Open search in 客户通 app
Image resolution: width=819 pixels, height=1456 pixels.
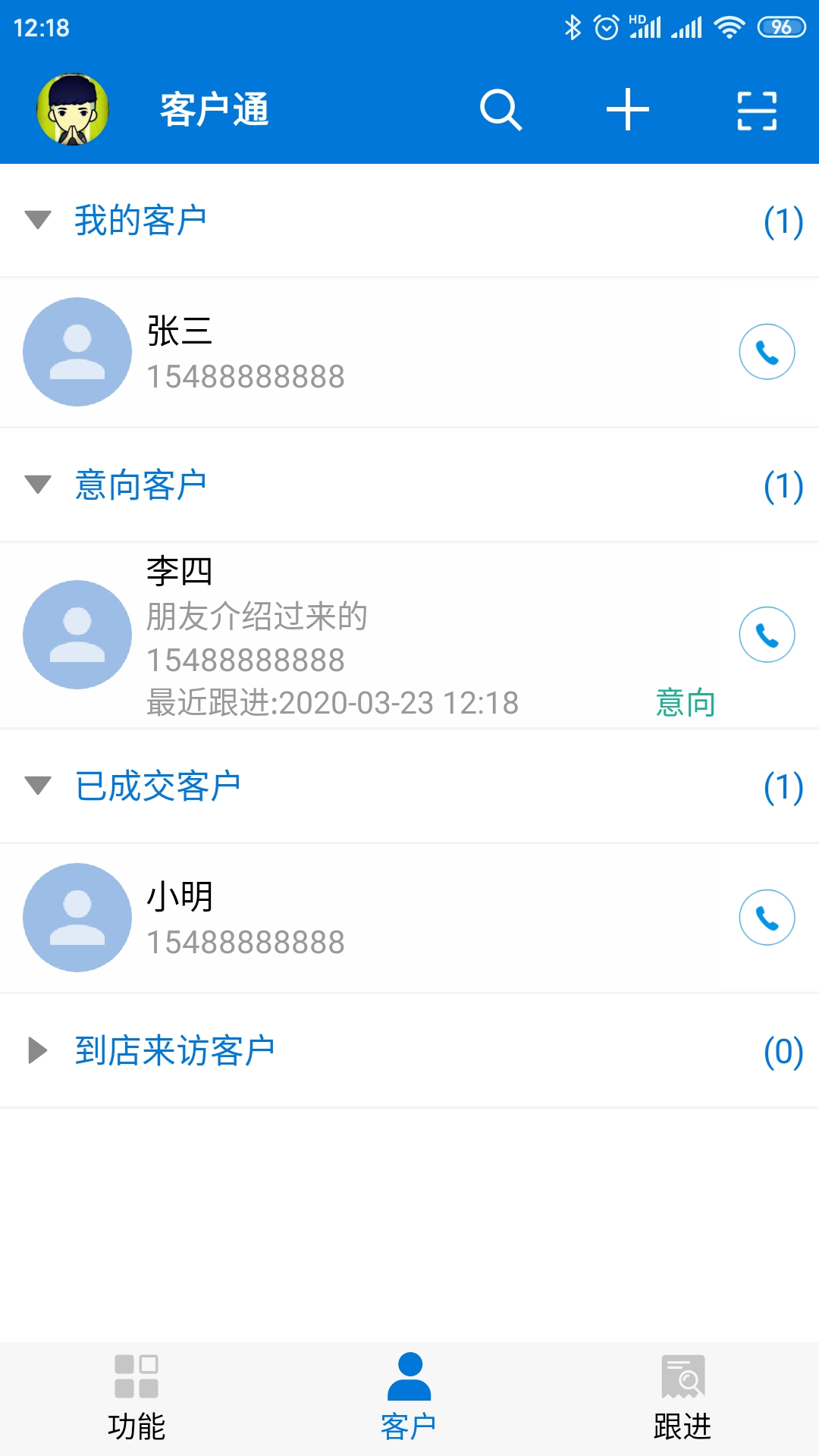point(500,109)
